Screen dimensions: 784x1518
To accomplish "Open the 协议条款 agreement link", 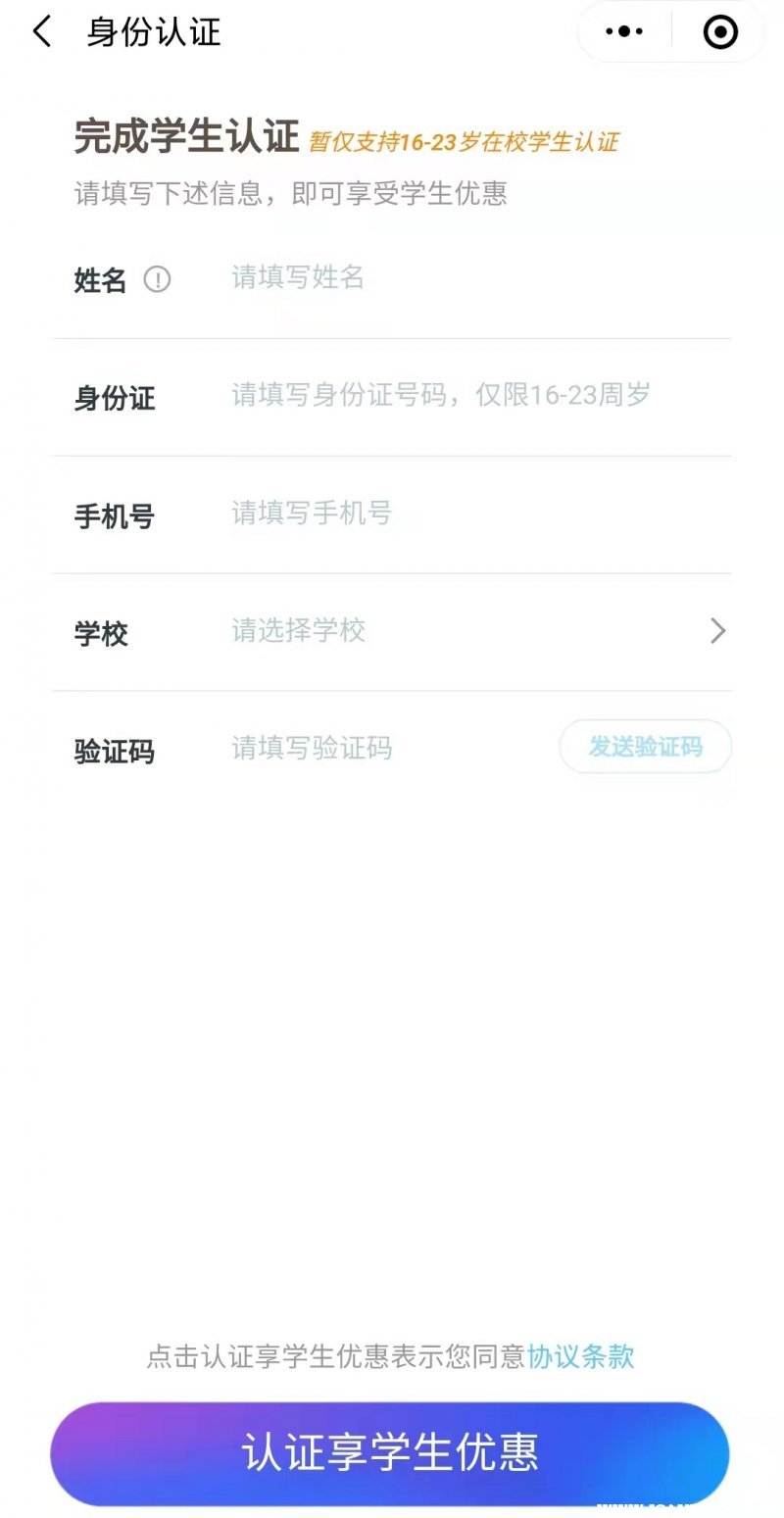I will (580, 1356).
